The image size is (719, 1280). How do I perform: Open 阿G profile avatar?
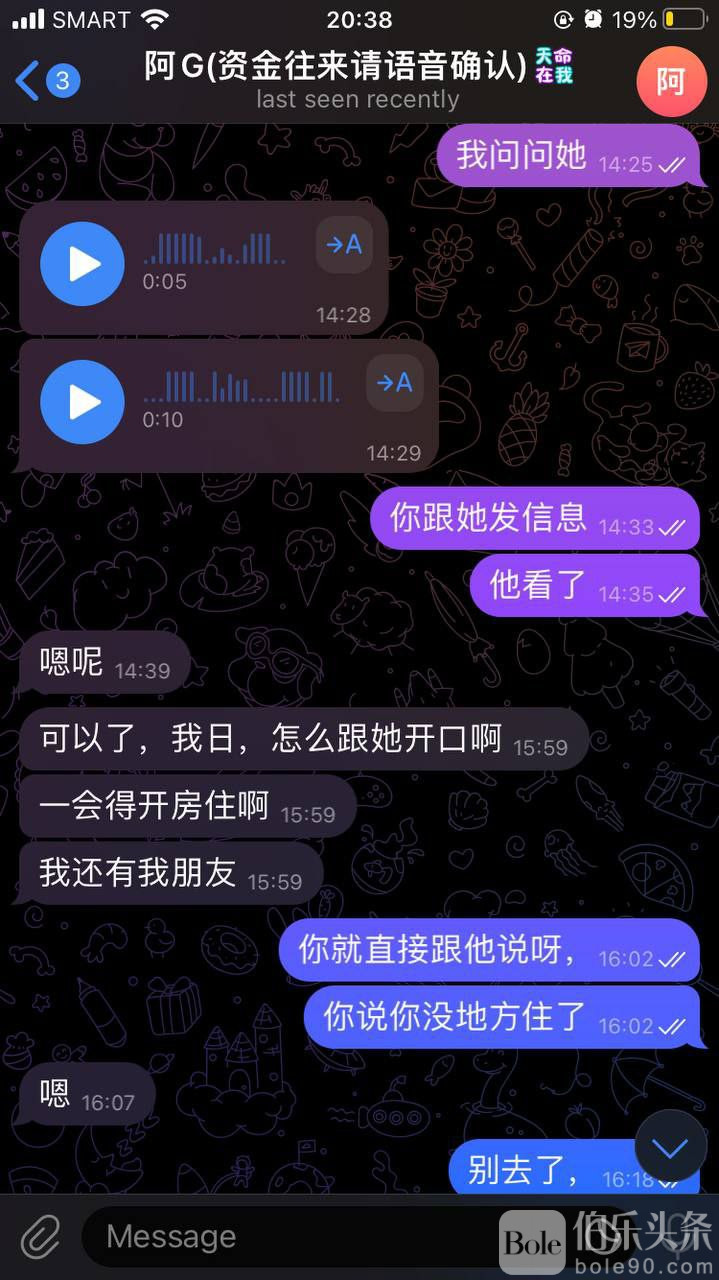(671, 81)
